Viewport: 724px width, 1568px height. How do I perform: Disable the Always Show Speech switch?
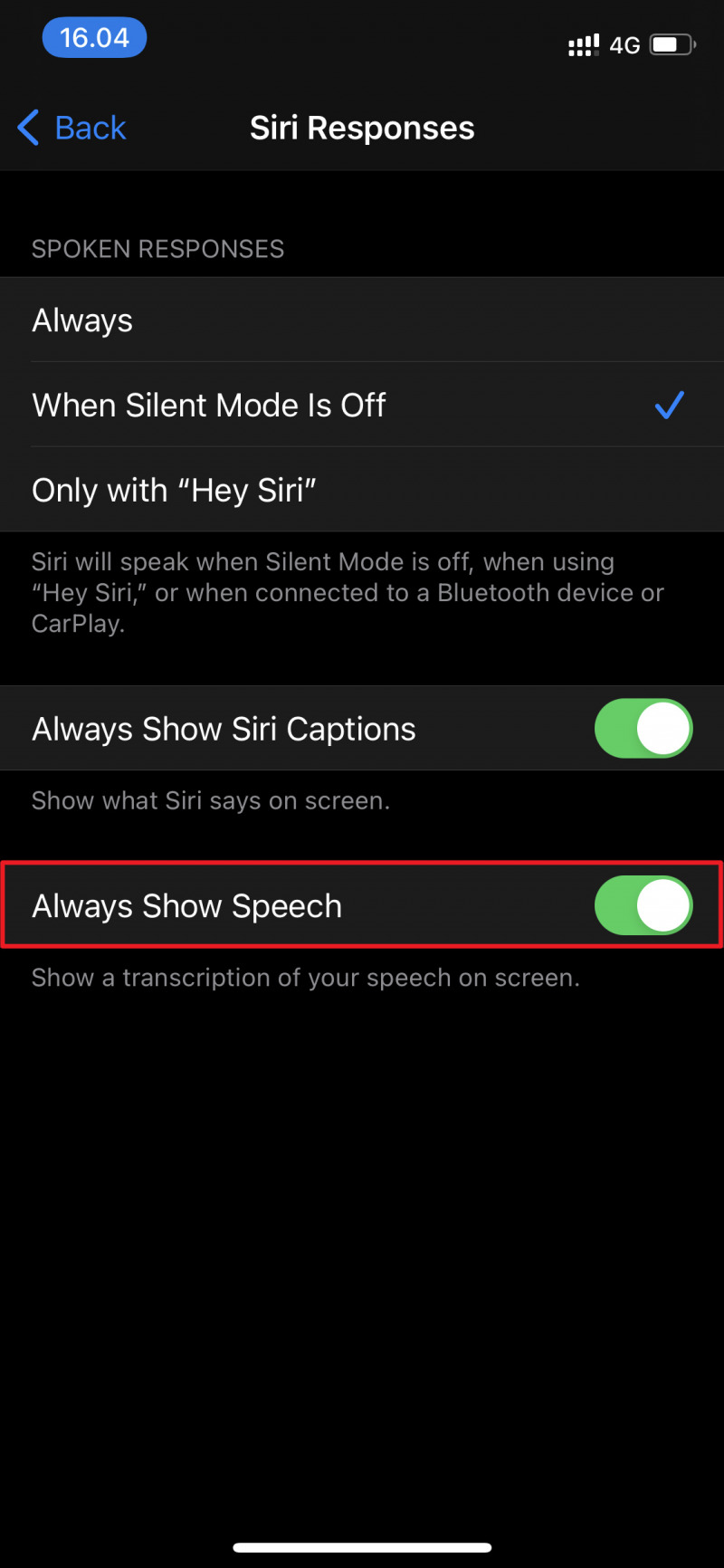click(643, 905)
